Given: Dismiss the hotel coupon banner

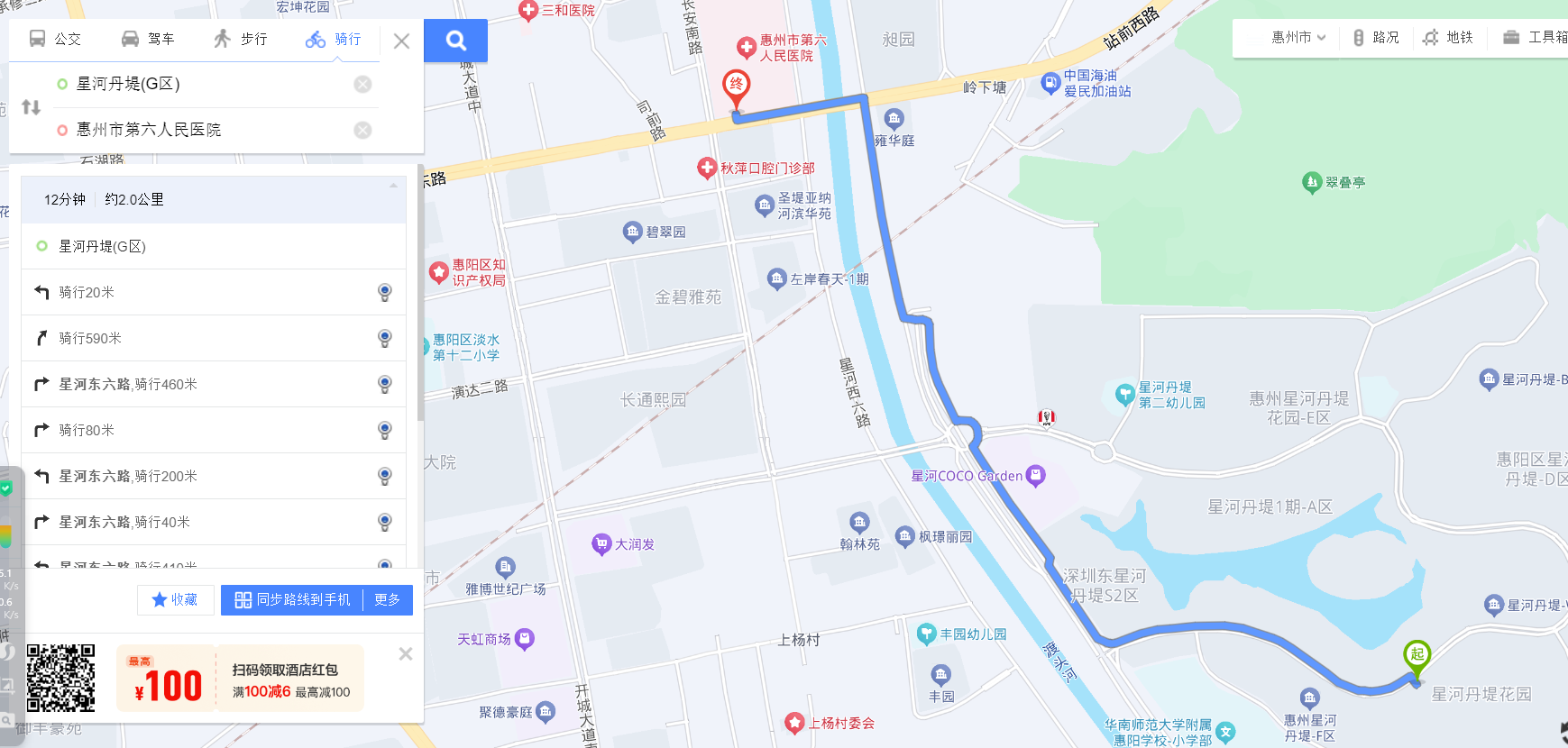Looking at the screenshot, I should click(406, 654).
